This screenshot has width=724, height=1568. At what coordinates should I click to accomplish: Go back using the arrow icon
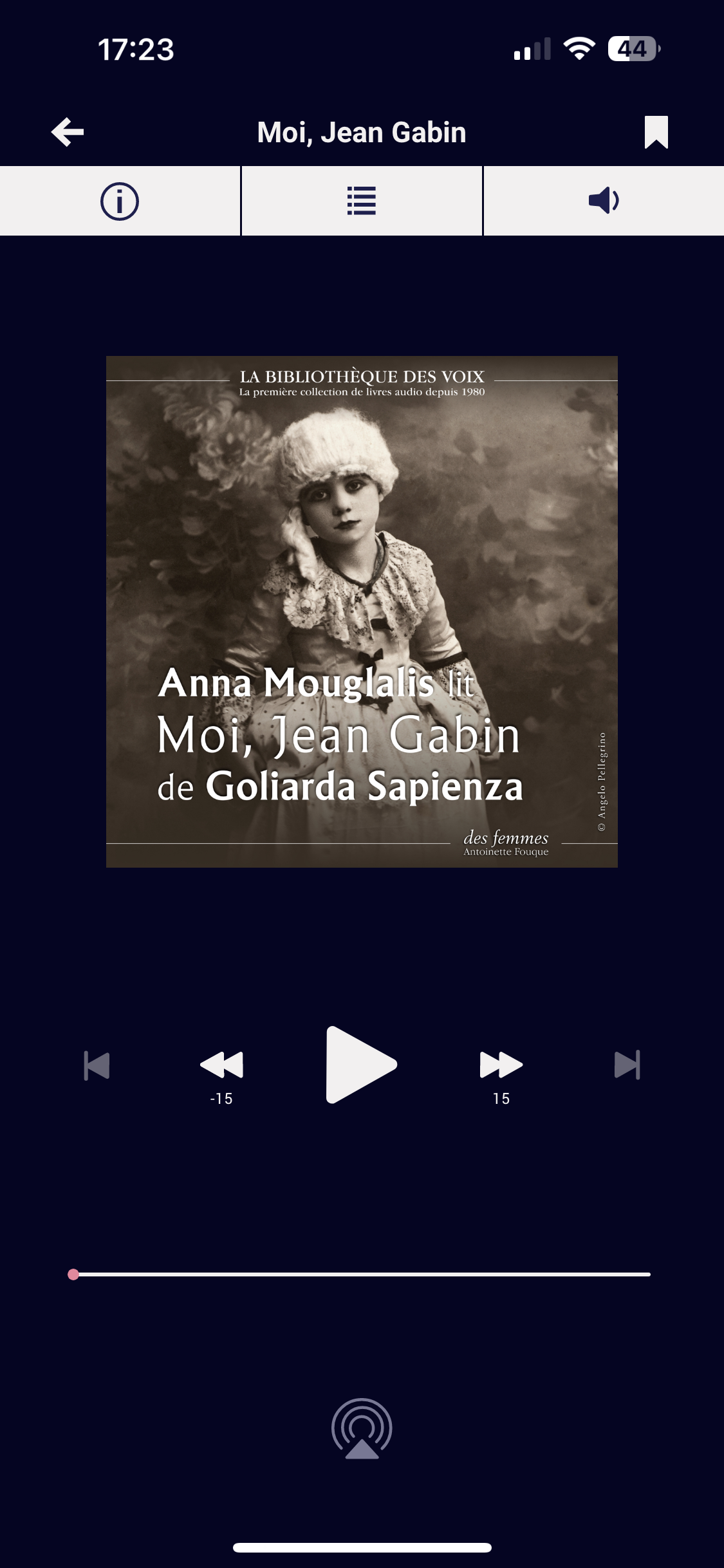tap(68, 132)
